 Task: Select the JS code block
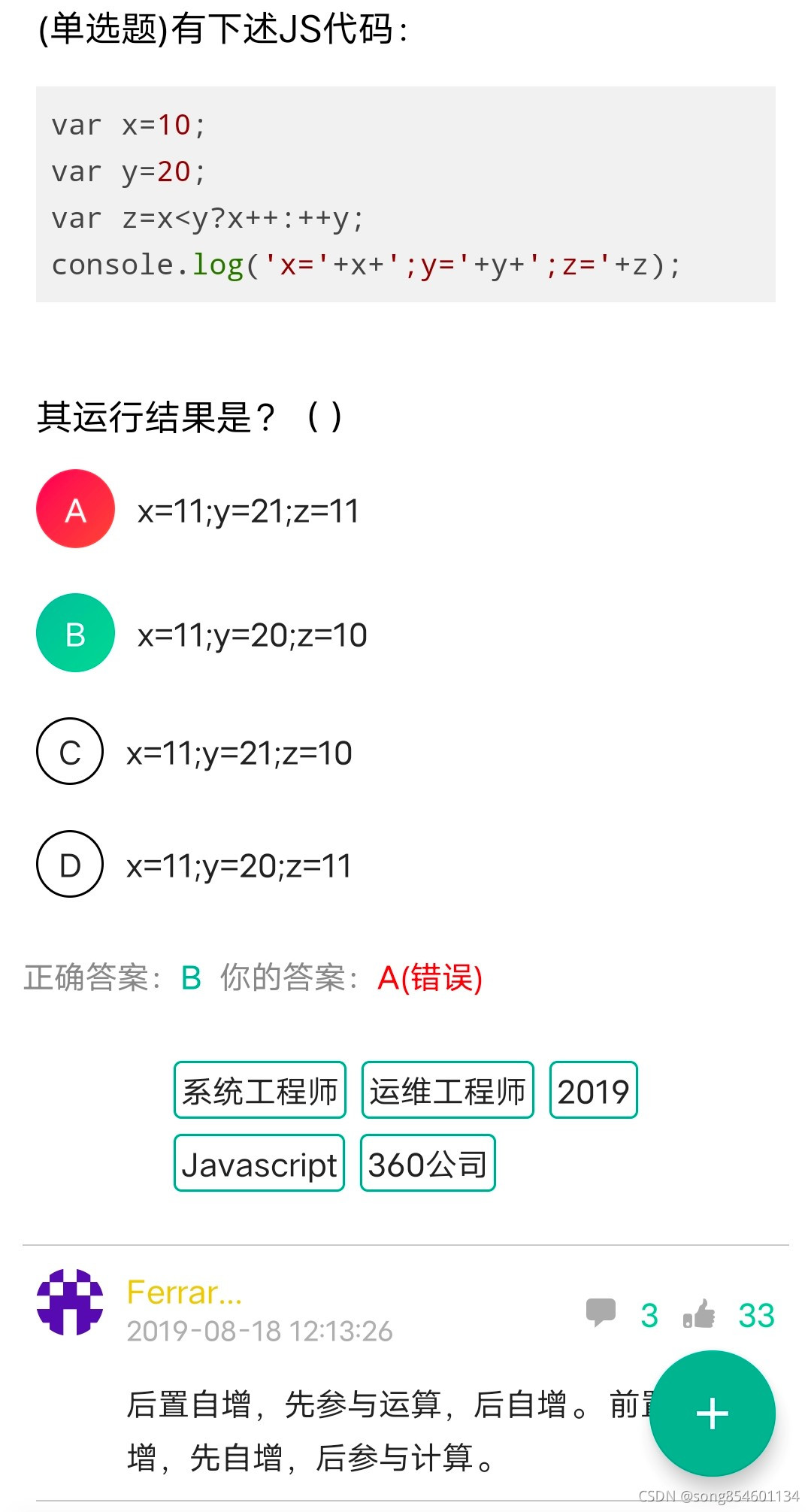click(x=404, y=194)
